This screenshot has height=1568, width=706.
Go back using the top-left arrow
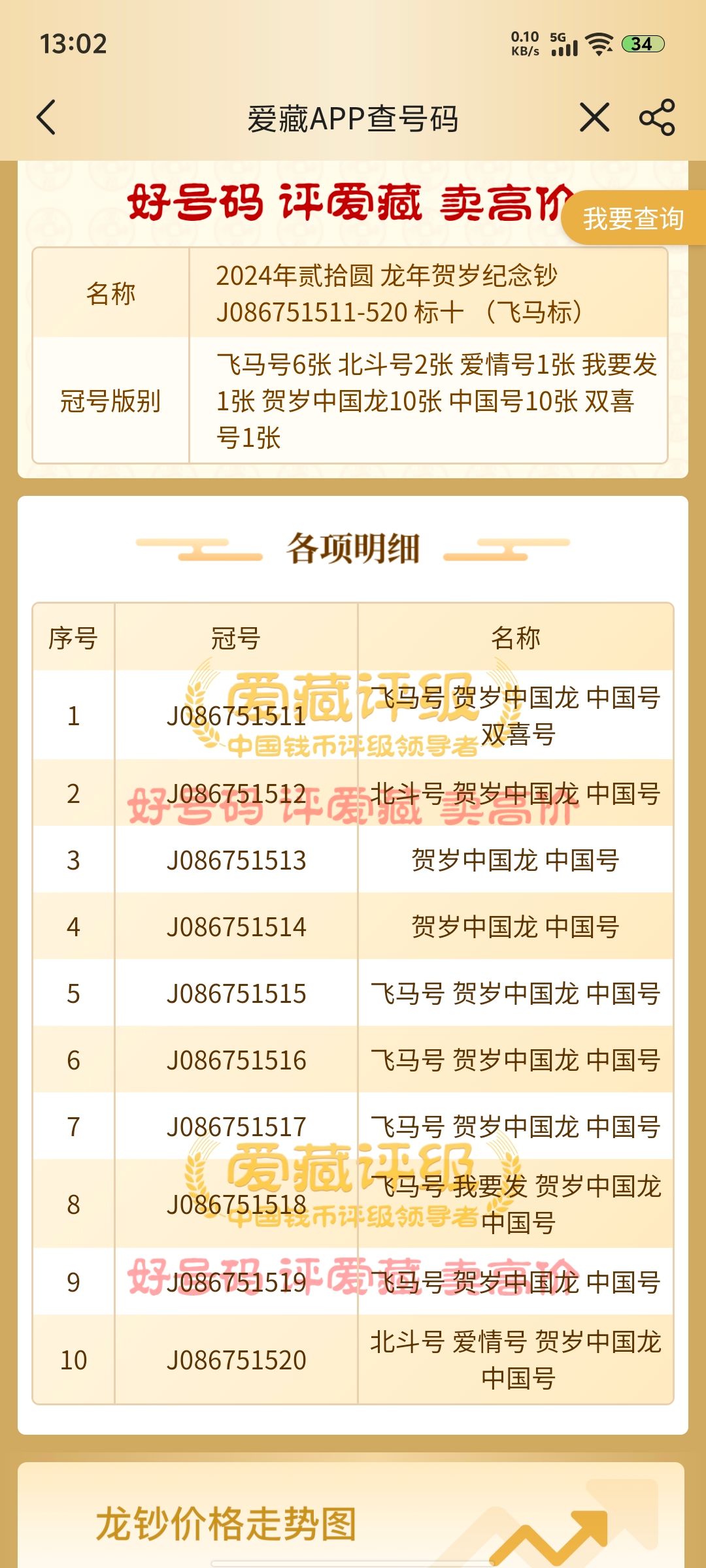[46, 118]
